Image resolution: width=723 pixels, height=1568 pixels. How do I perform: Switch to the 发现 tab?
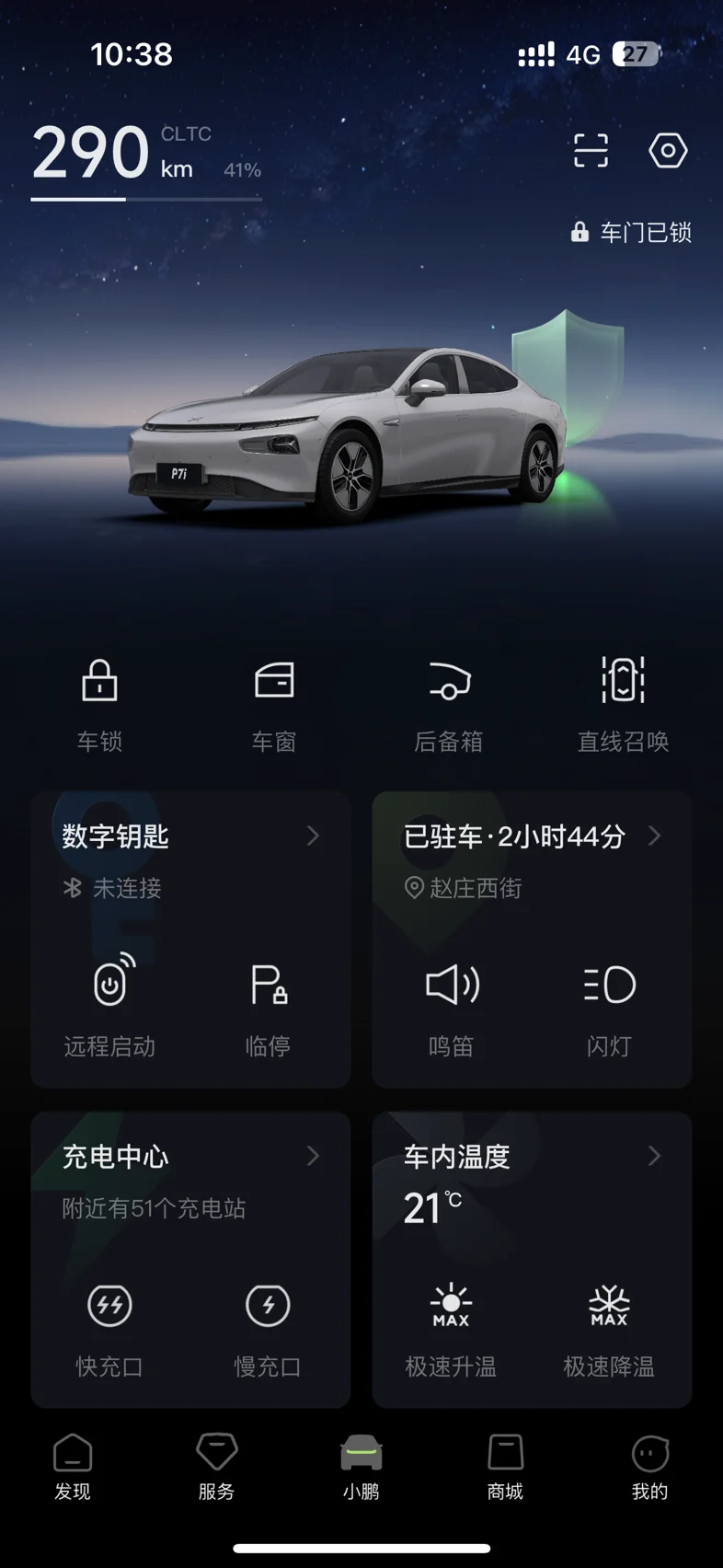73,1467
